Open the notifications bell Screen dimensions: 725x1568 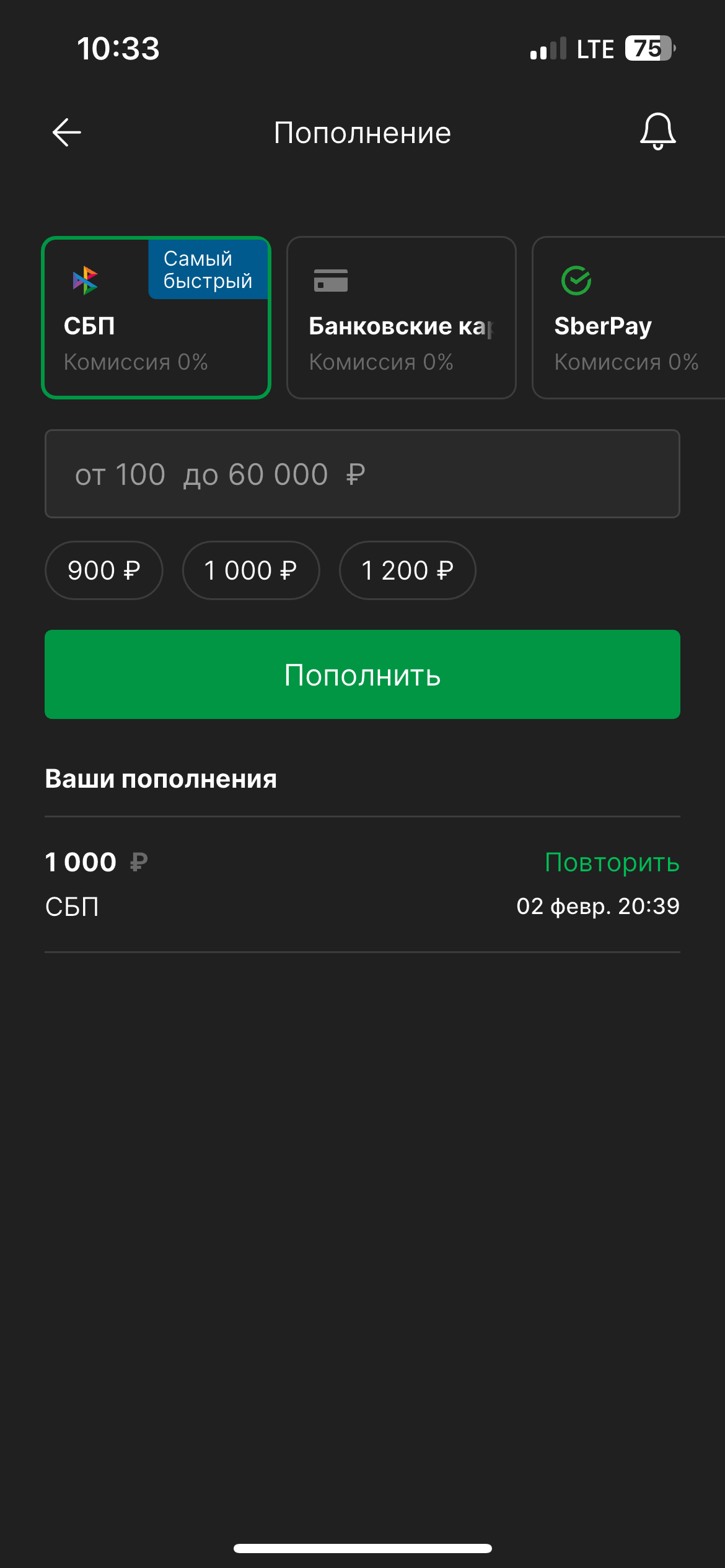pos(657,131)
